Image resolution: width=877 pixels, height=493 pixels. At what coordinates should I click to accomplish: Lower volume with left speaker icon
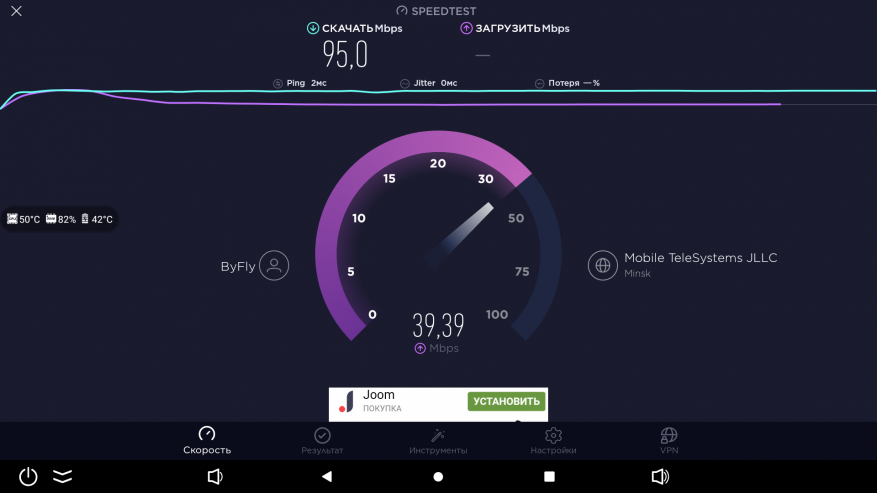pyautogui.click(x=214, y=477)
